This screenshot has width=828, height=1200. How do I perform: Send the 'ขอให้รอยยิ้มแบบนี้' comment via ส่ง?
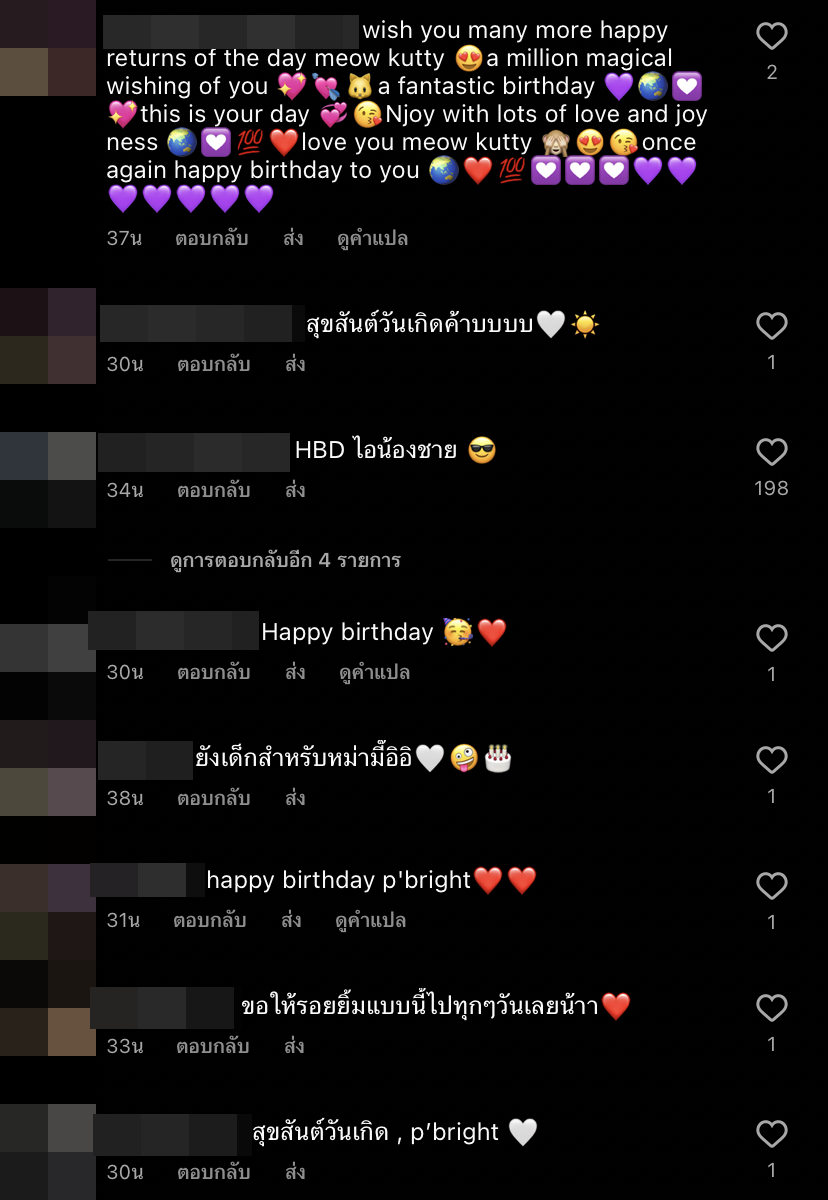point(294,1046)
